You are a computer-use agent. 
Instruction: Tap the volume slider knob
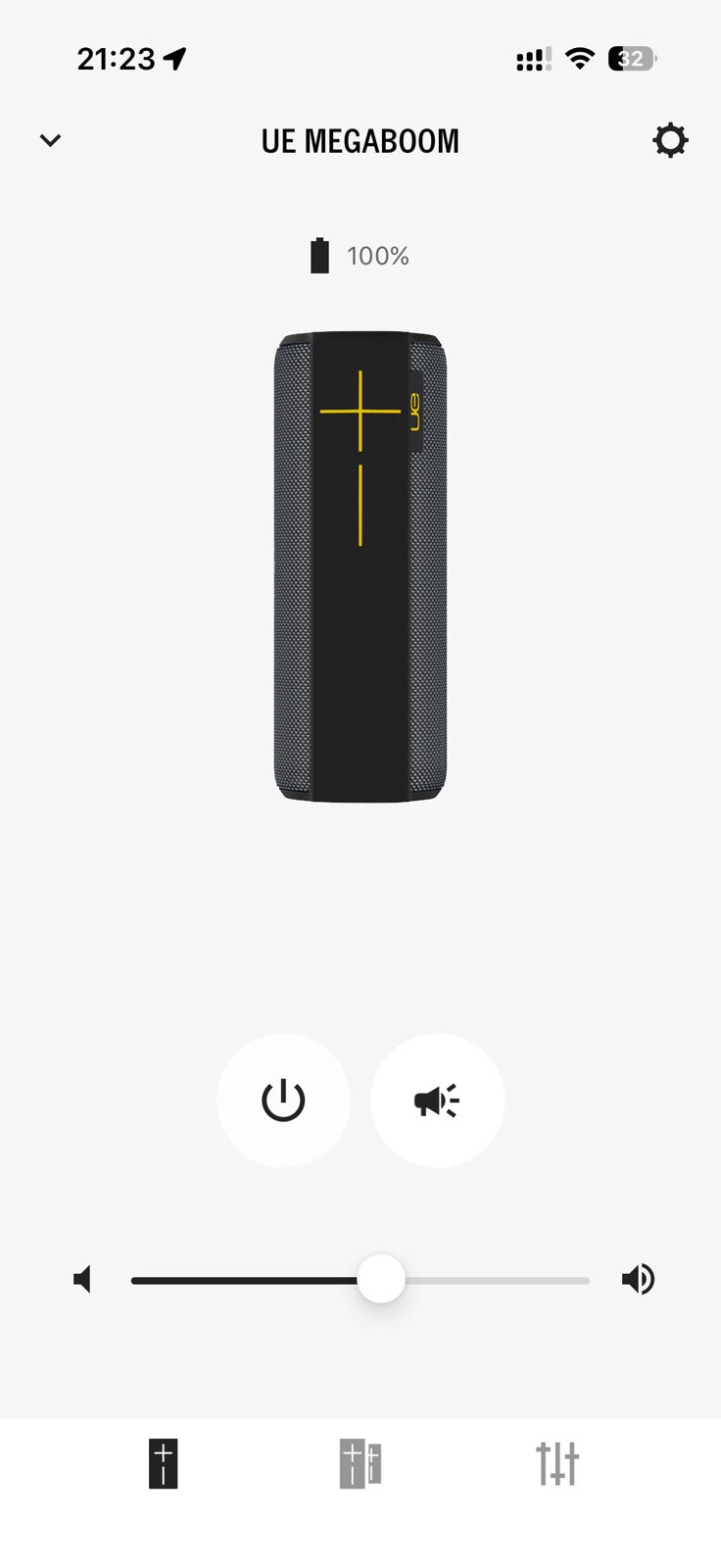pos(381,1279)
